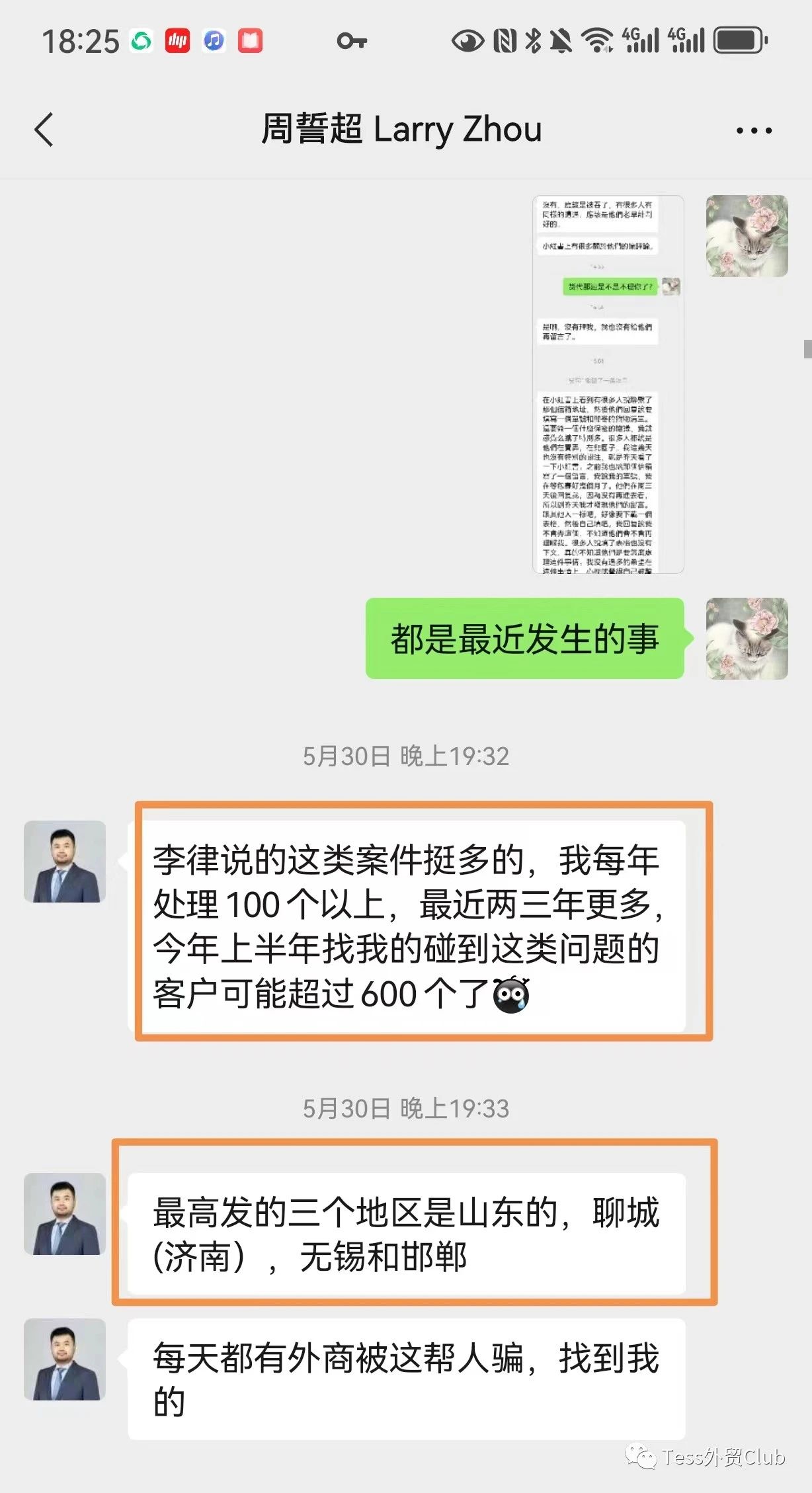Viewport: 812px width, 1493px height.
Task: Tap cat avatar beside 都是最近发生的事 message
Action: (x=747, y=638)
